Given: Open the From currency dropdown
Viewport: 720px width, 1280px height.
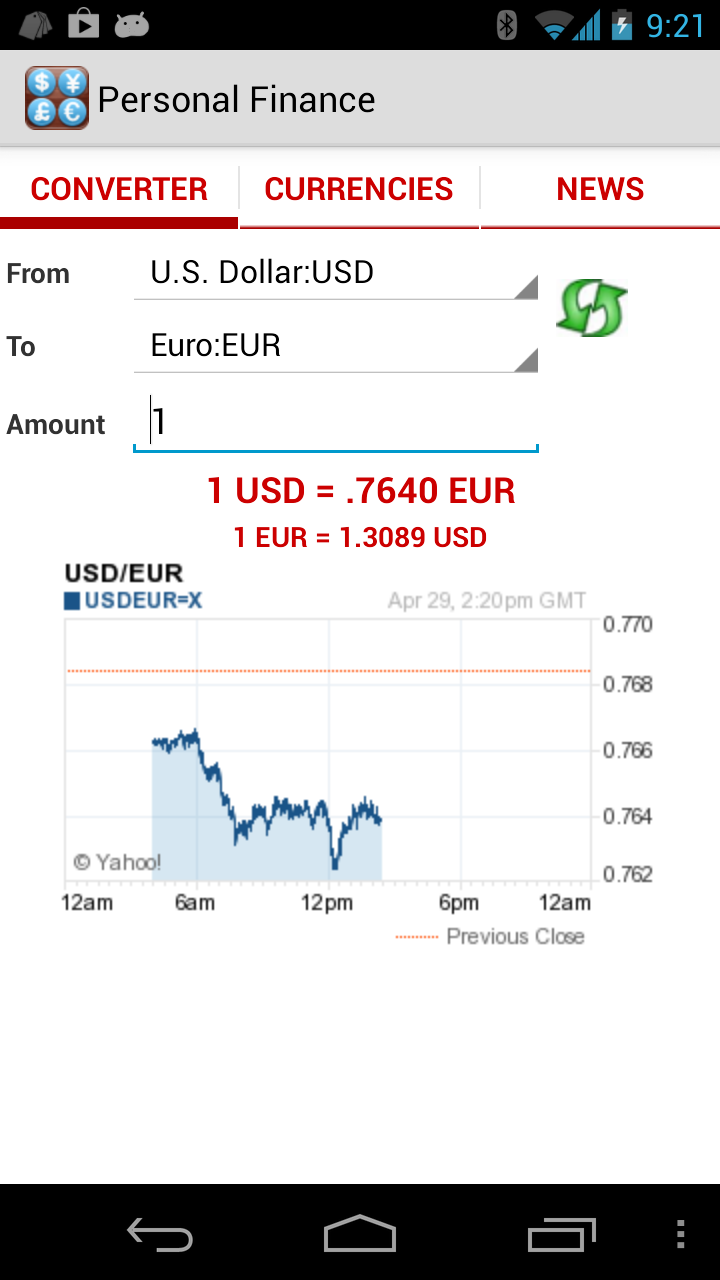Looking at the screenshot, I should click(x=335, y=272).
